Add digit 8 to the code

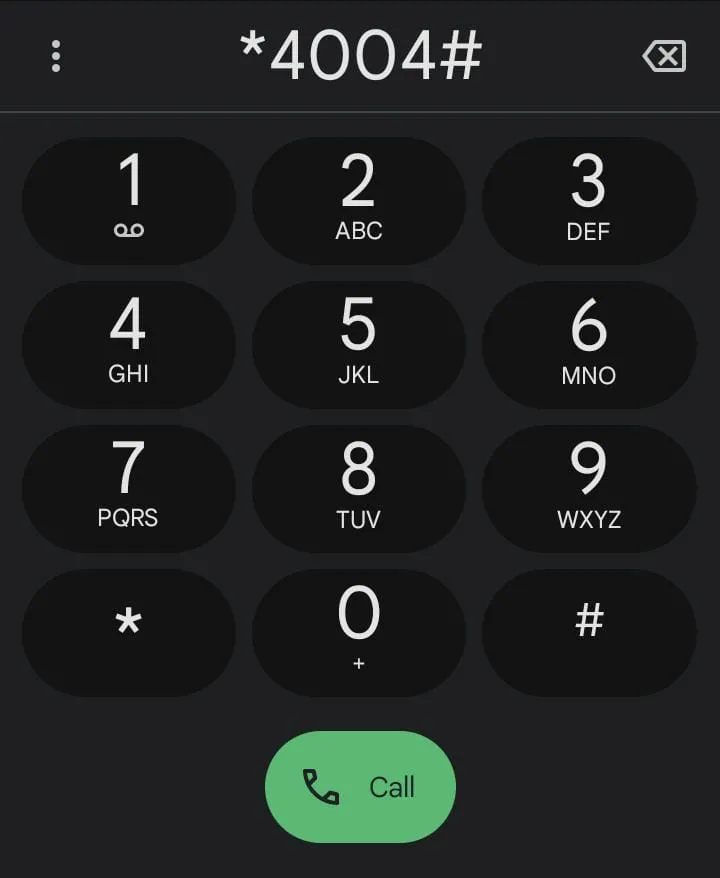pyautogui.click(x=359, y=488)
